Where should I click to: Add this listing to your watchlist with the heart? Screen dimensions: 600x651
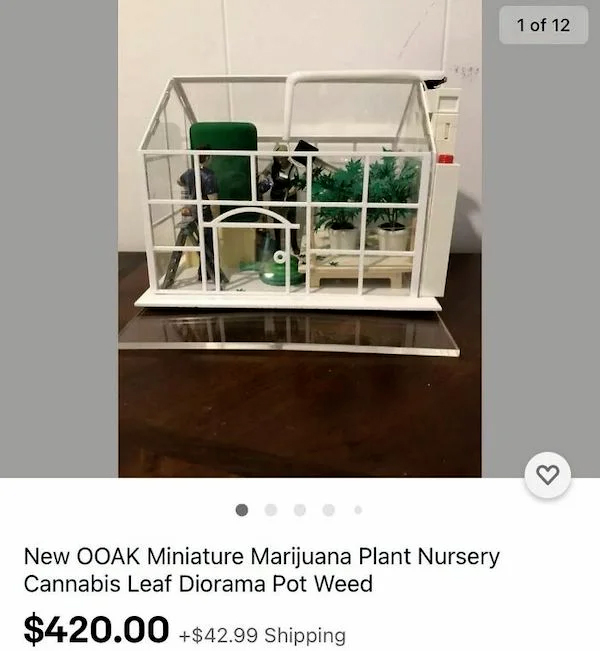pos(547,475)
